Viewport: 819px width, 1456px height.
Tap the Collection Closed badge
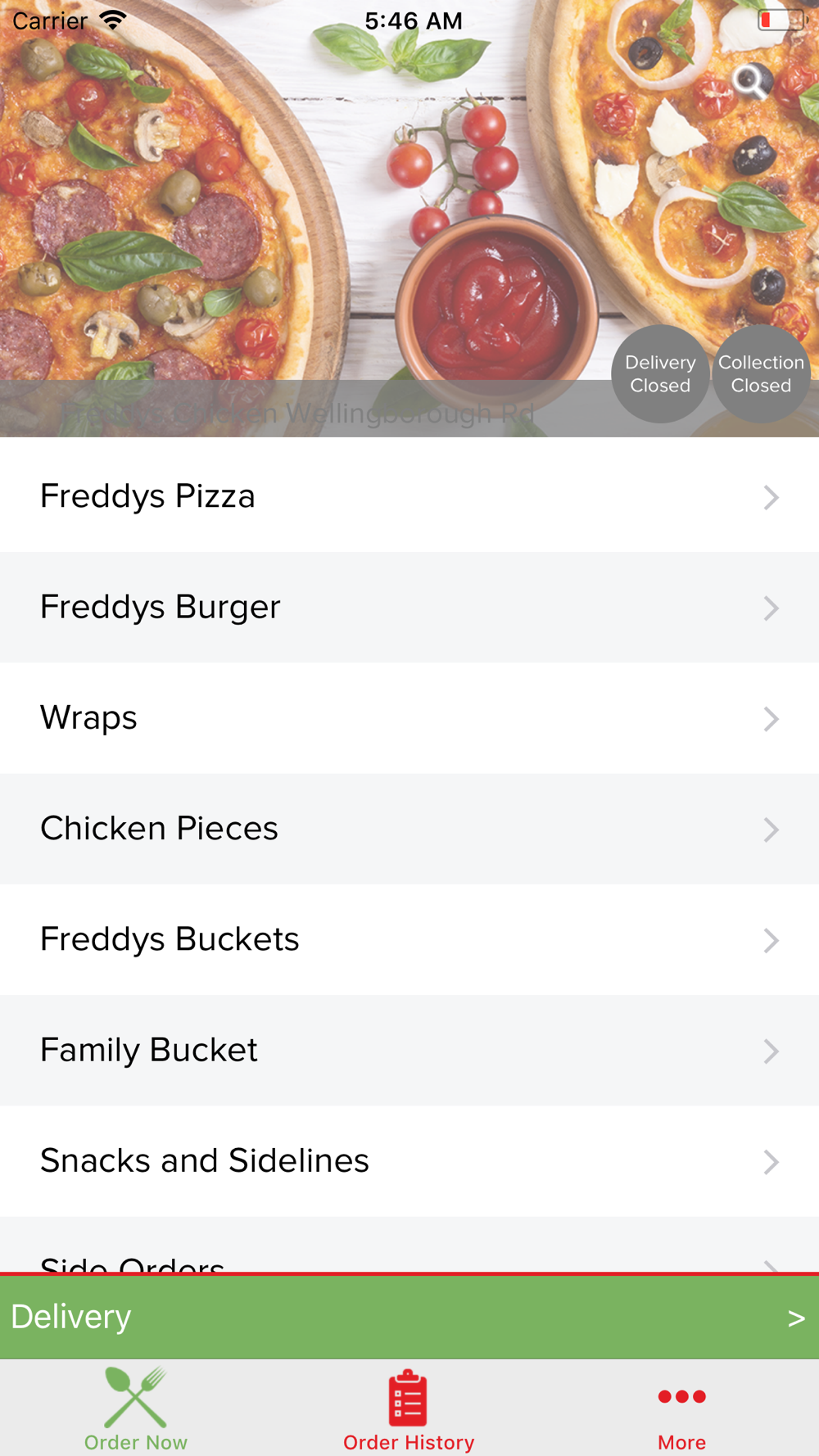(761, 373)
